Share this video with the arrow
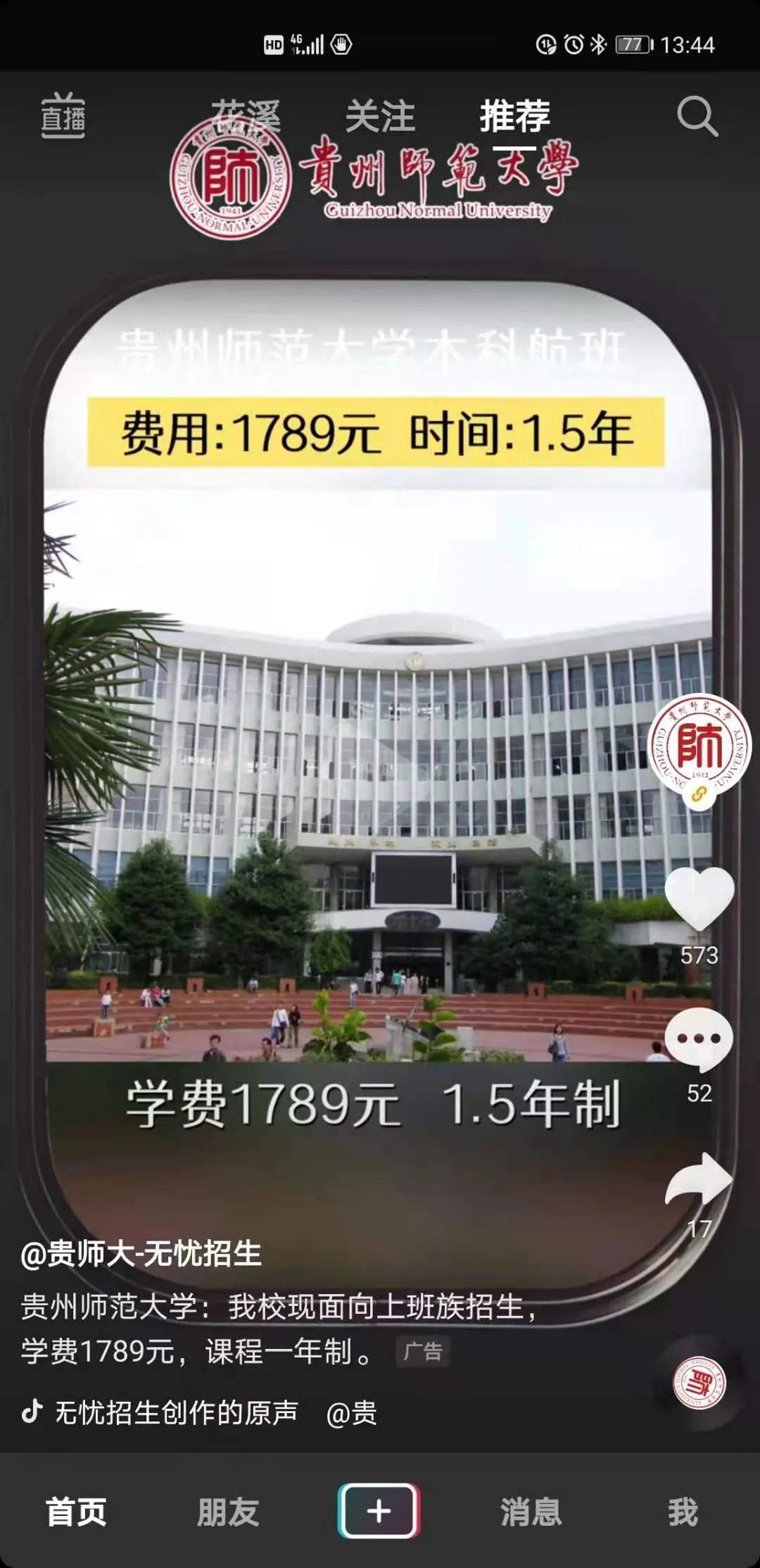 click(x=699, y=1179)
